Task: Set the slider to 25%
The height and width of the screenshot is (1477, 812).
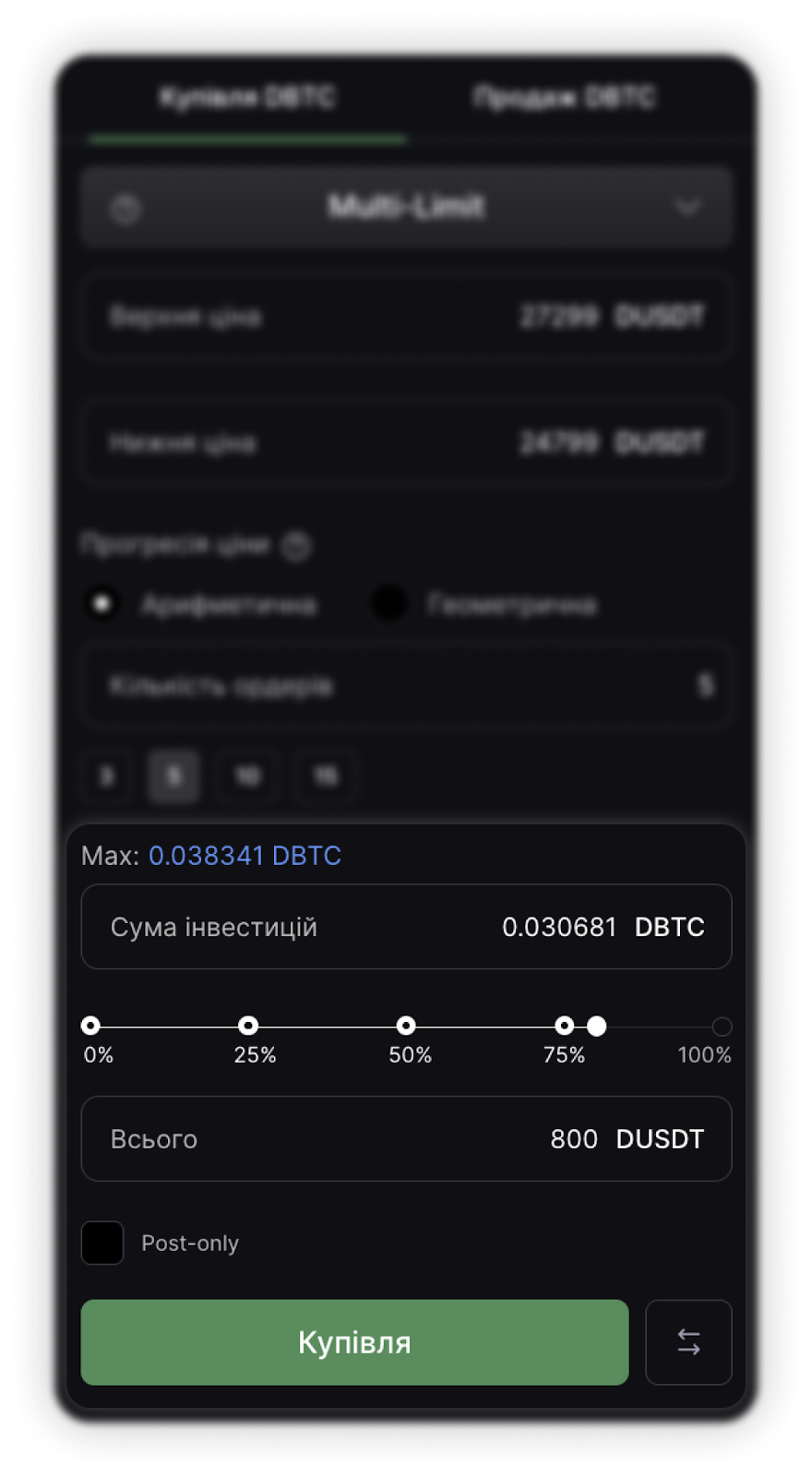Action: (248, 1026)
